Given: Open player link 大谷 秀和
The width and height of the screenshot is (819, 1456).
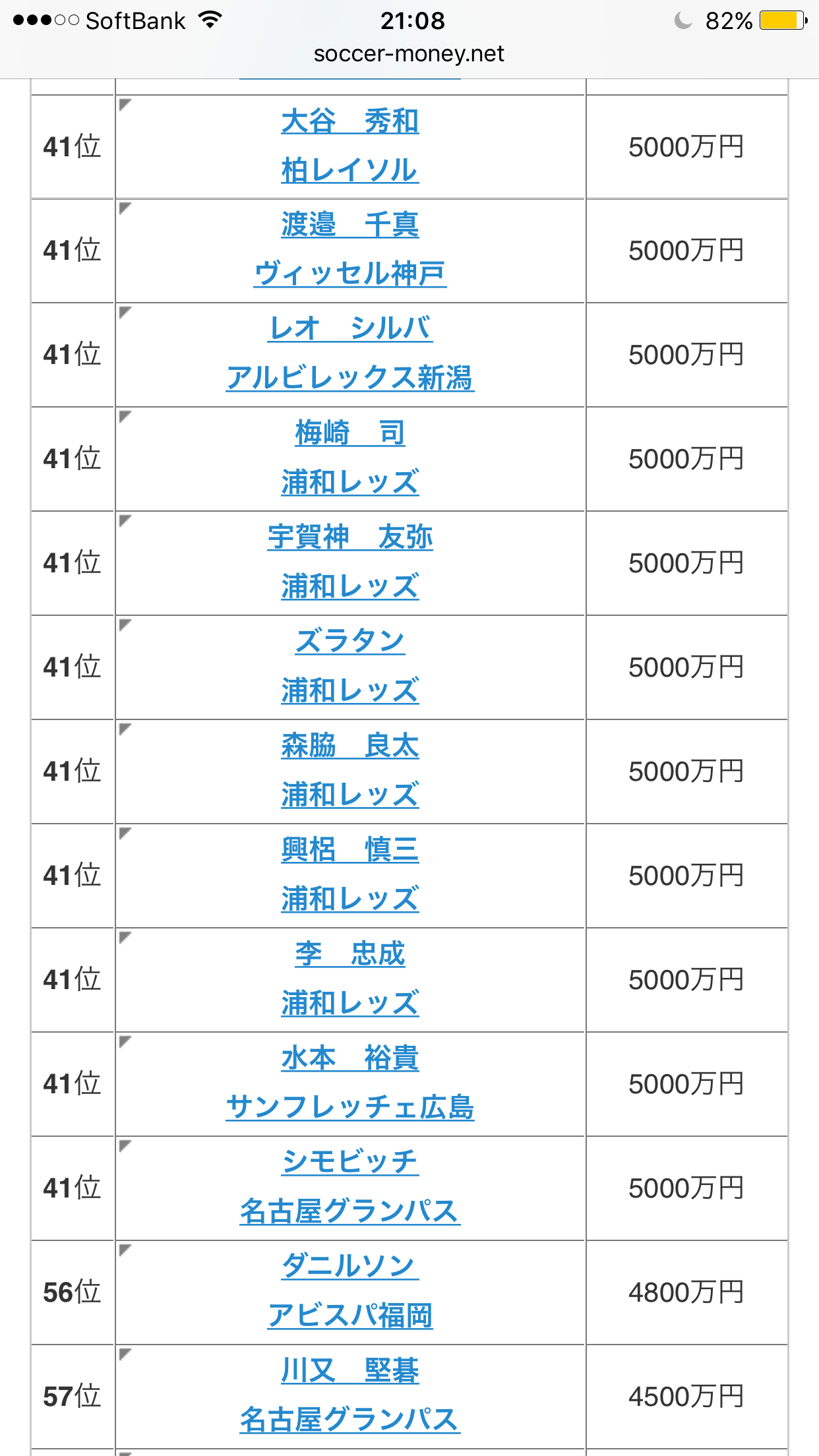Looking at the screenshot, I should tap(350, 121).
